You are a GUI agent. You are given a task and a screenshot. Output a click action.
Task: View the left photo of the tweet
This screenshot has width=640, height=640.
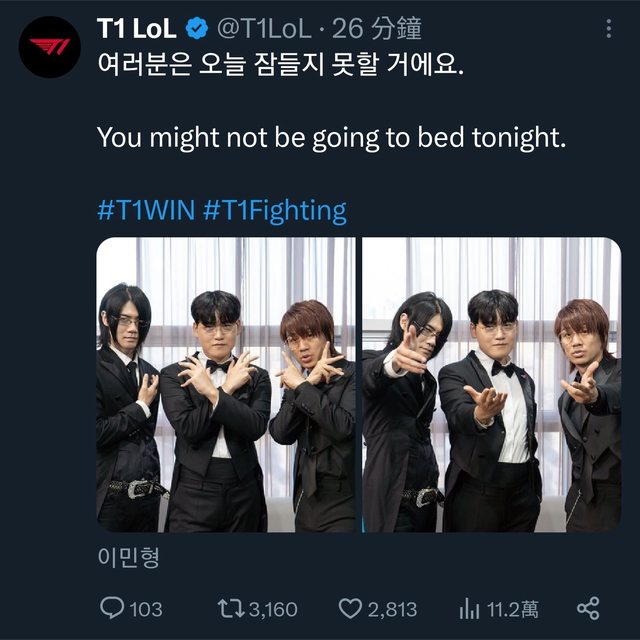tap(226, 384)
